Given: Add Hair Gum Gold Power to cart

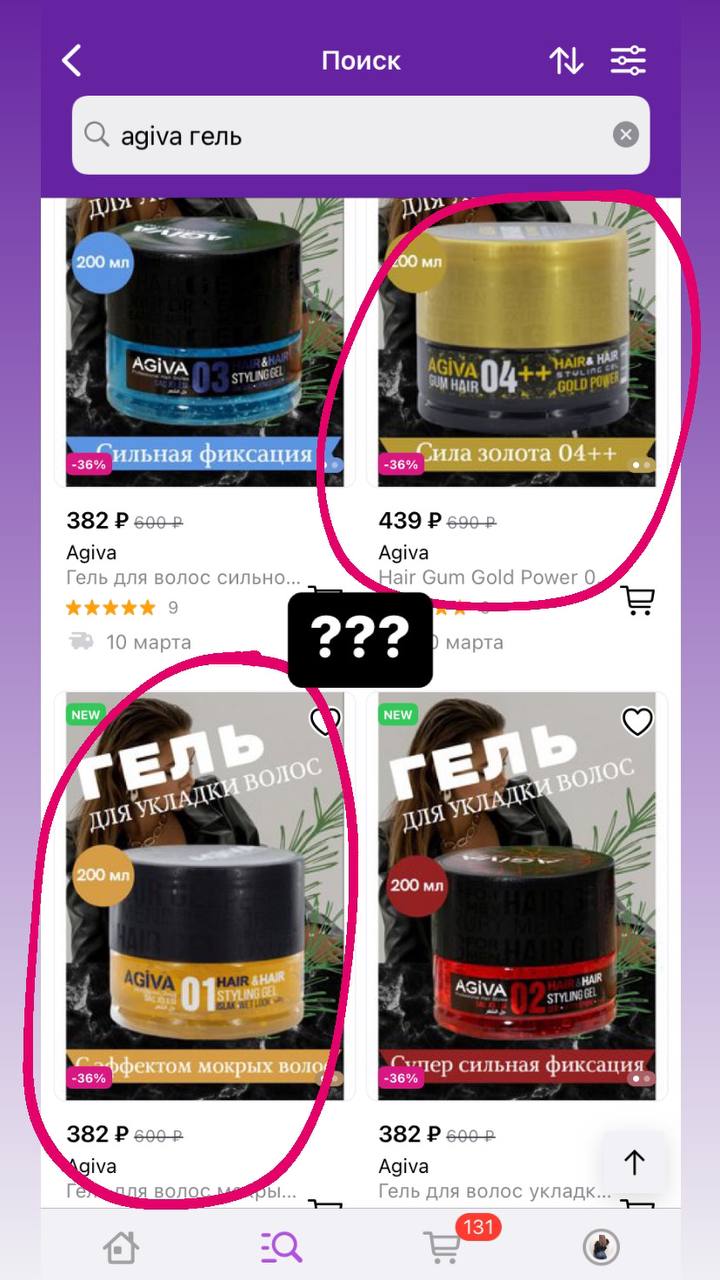Looking at the screenshot, I should point(637,600).
